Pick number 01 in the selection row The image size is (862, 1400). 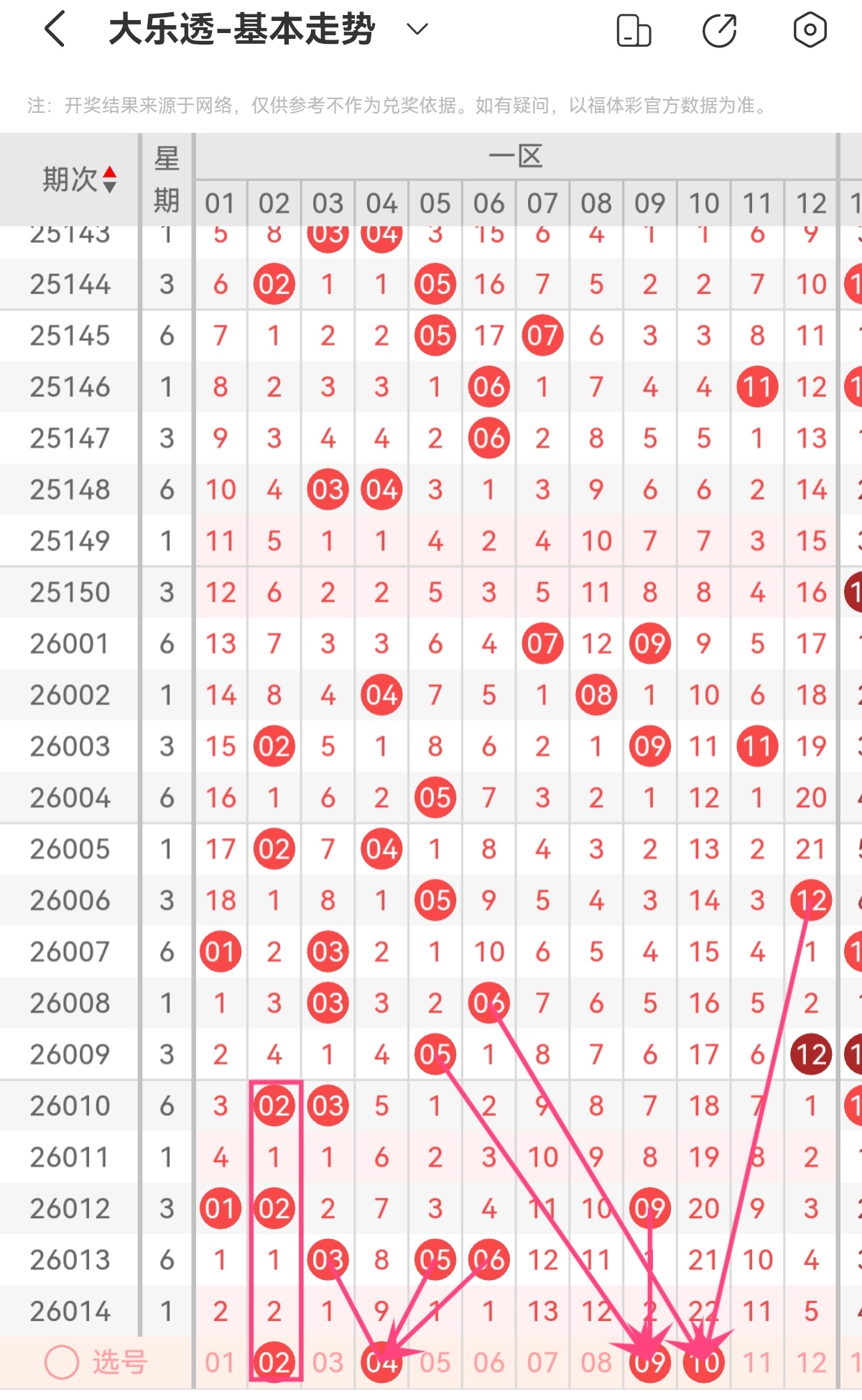(x=220, y=1362)
